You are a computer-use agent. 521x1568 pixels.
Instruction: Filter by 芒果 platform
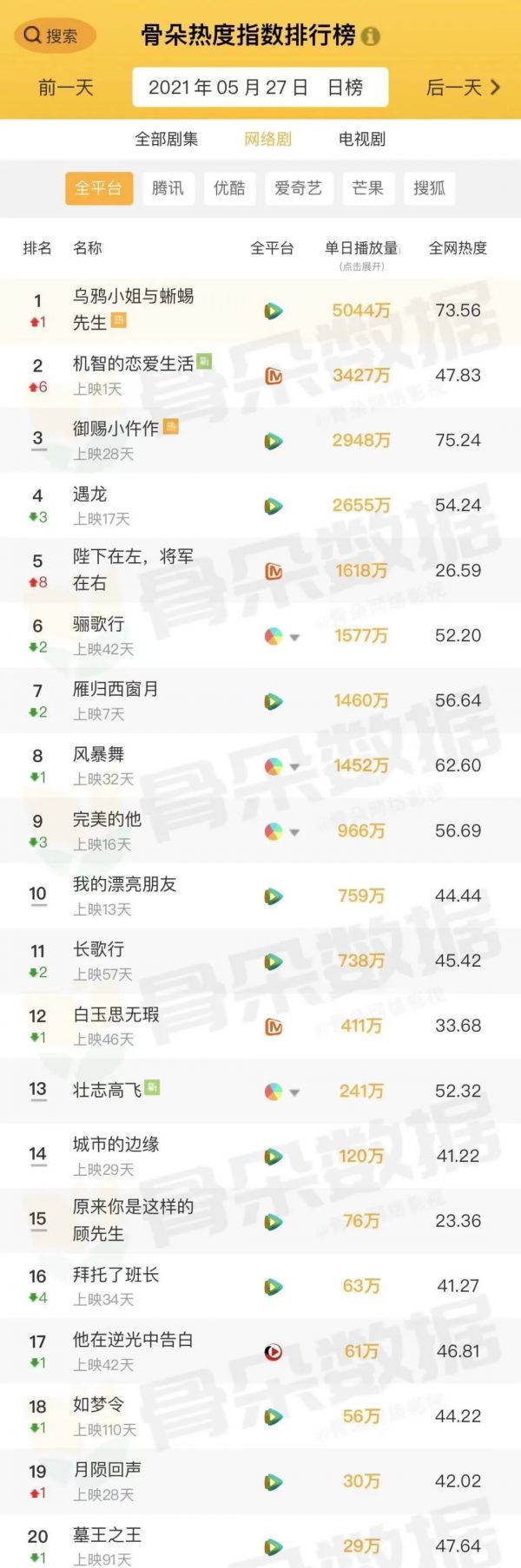coord(367,188)
